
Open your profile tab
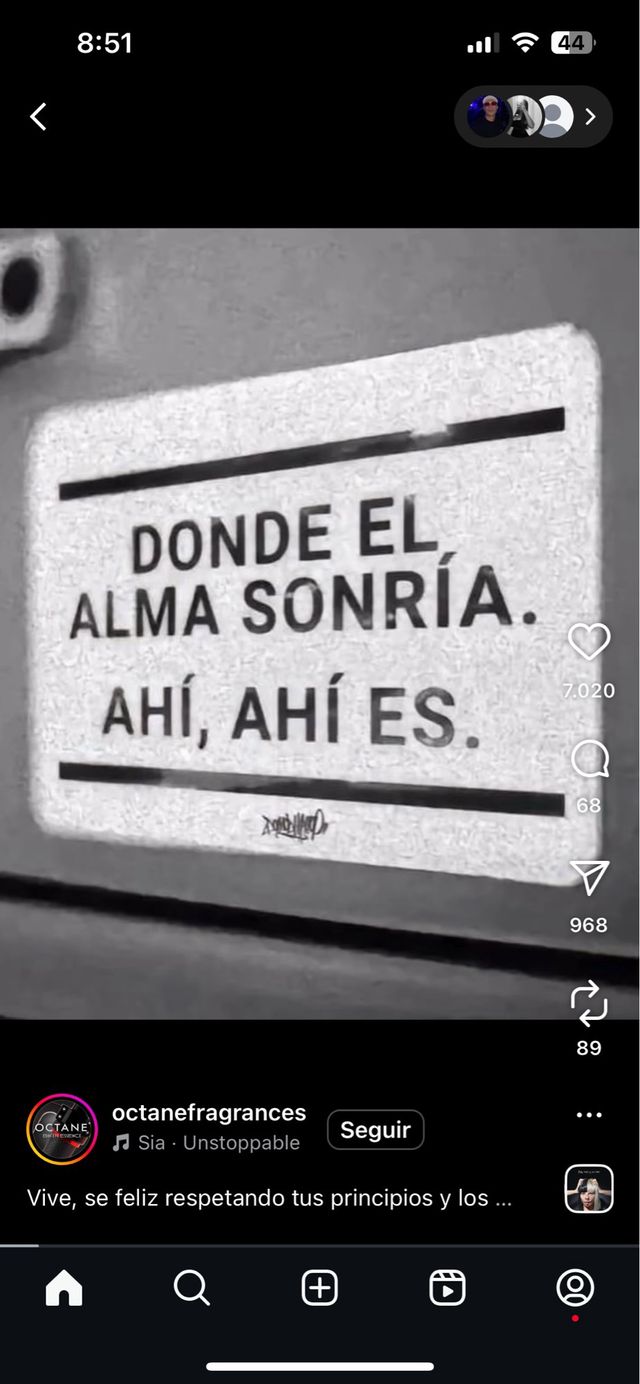pyautogui.click(x=575, y=1288)
